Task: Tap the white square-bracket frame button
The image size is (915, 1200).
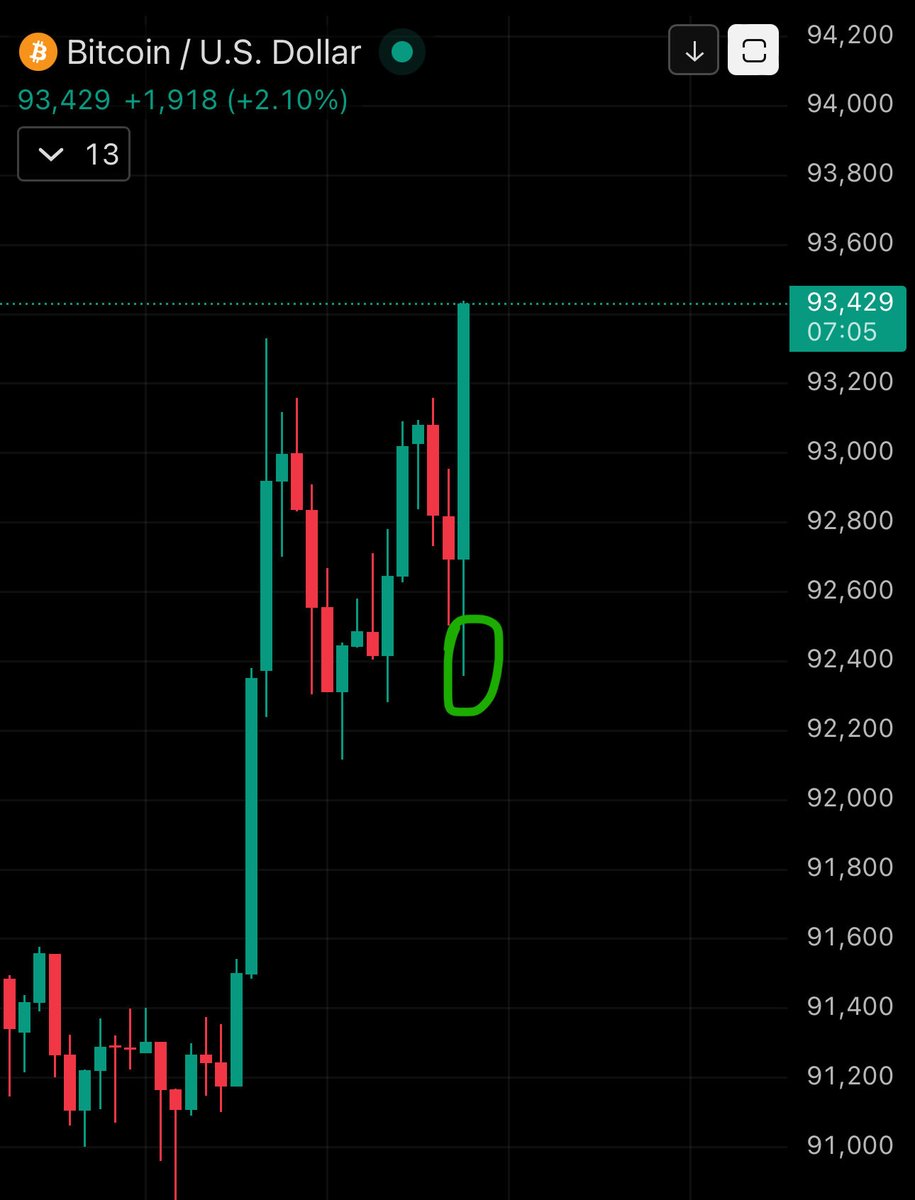Action: (752, 50)
